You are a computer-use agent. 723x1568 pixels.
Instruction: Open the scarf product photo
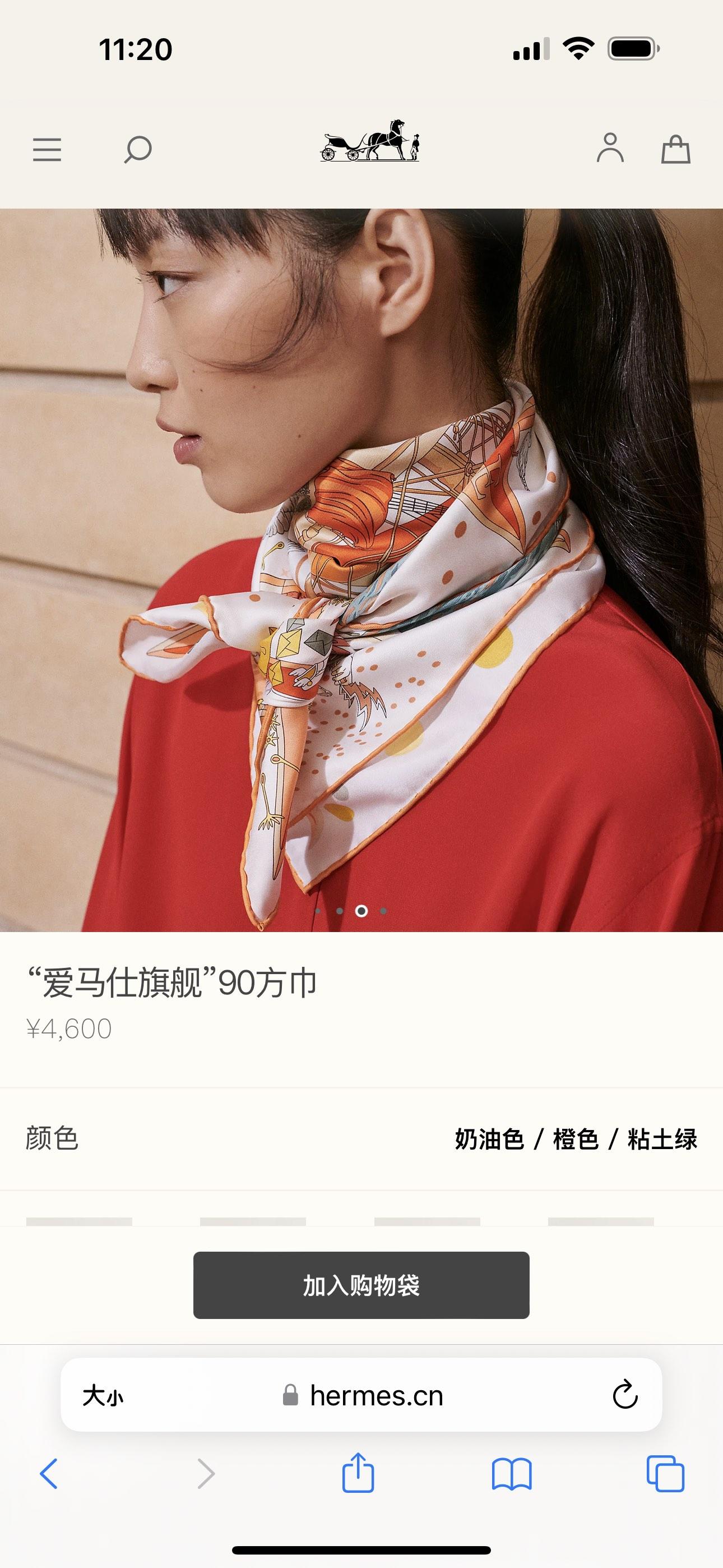(361, 570)
